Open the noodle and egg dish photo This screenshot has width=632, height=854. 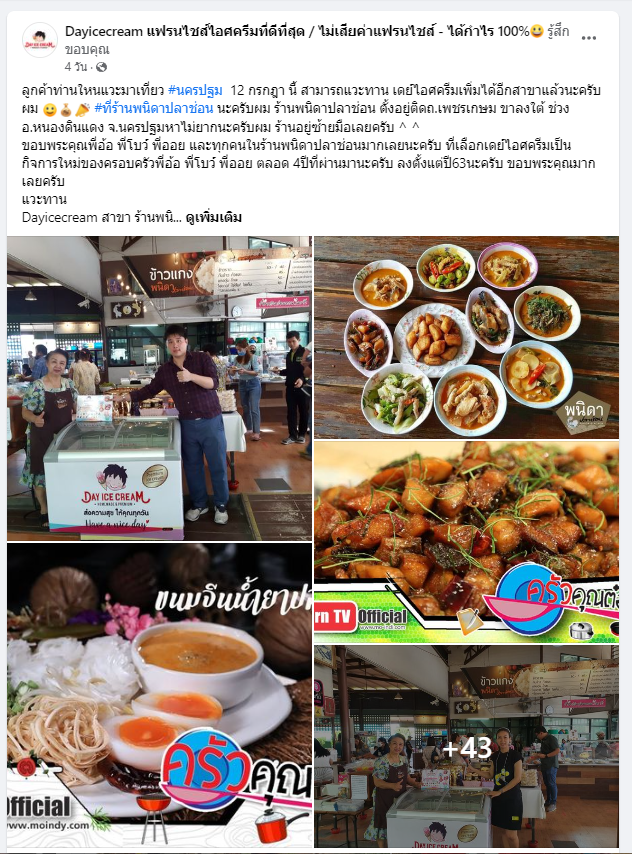(158, 696)
